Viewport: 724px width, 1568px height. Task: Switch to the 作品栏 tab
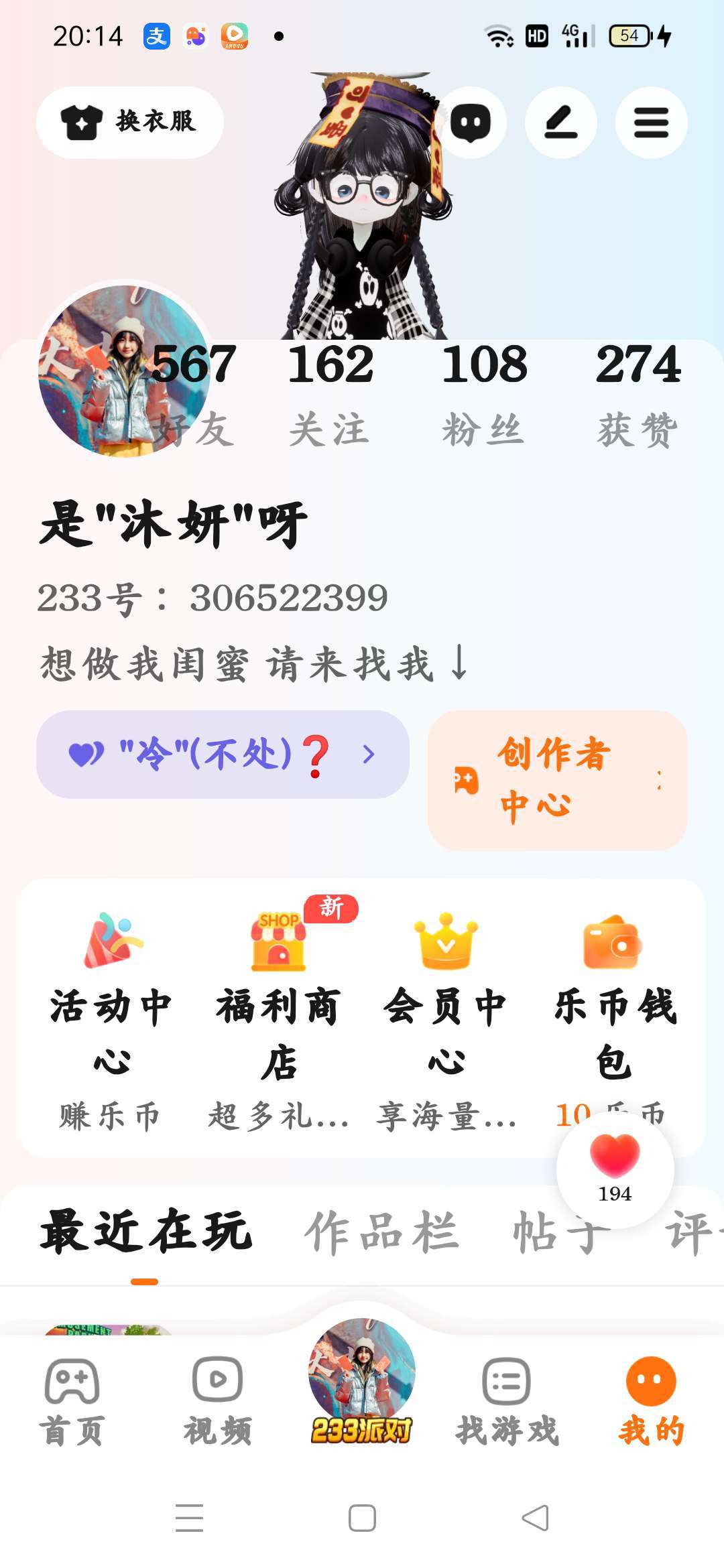tap(382, 1232)
